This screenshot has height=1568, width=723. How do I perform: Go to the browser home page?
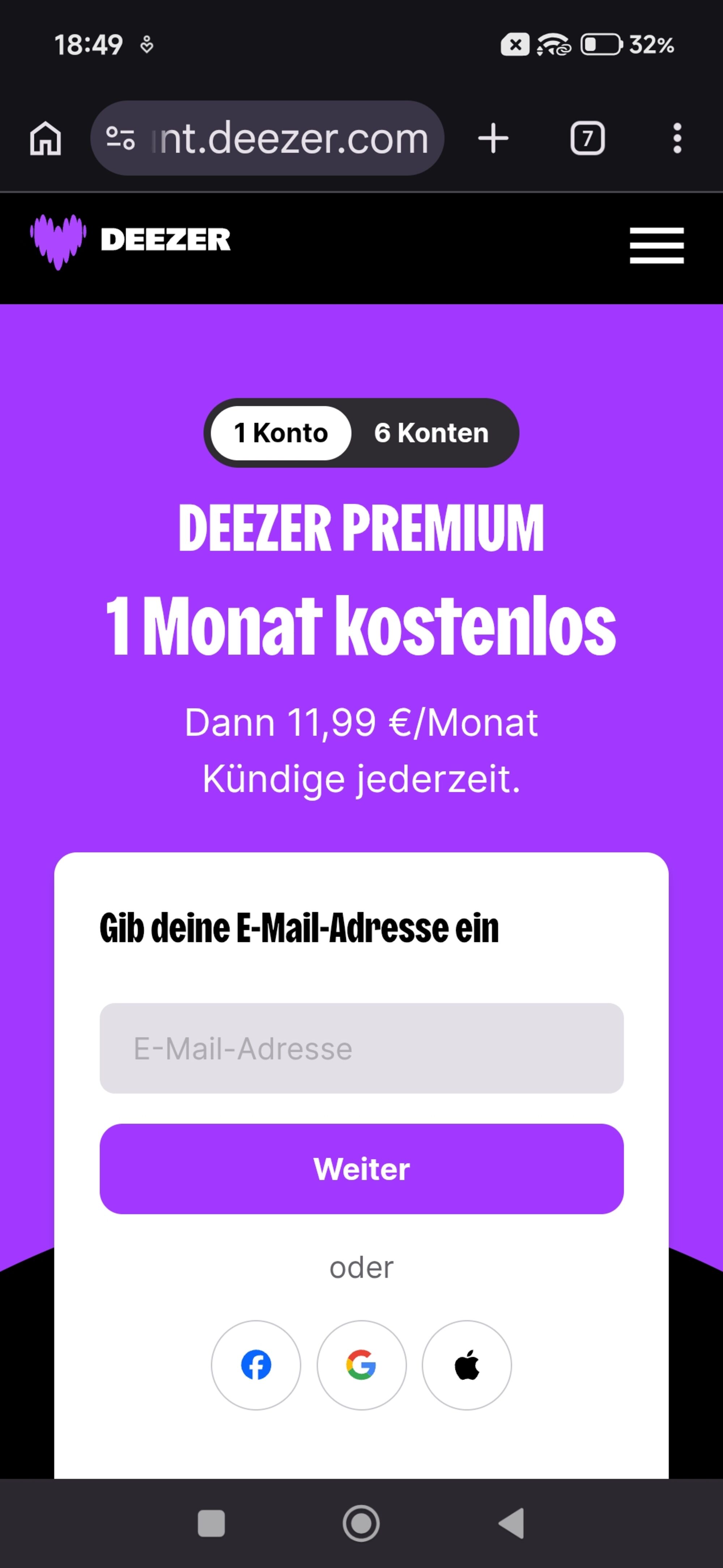click(46, 138)
